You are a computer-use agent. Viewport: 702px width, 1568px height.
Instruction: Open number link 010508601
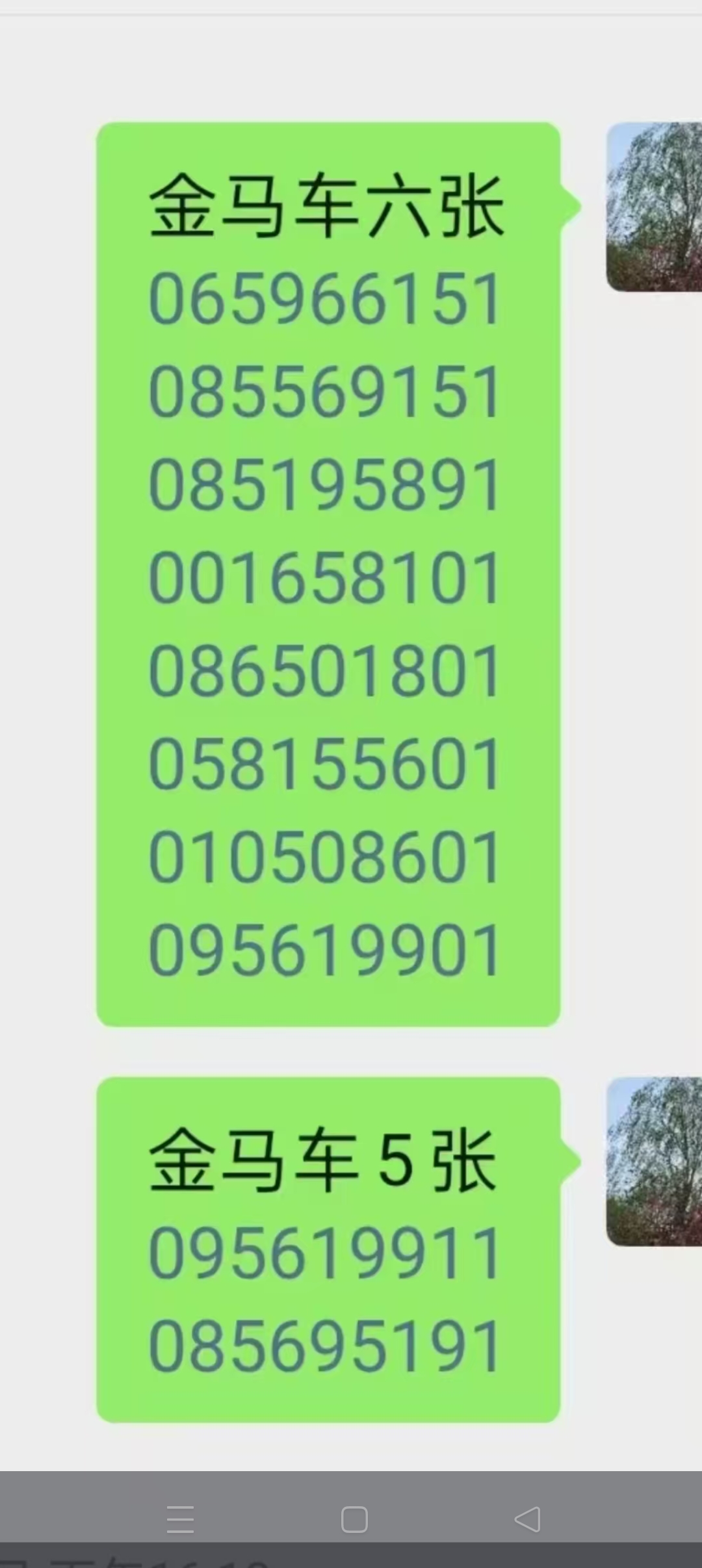tap(325, 857)
